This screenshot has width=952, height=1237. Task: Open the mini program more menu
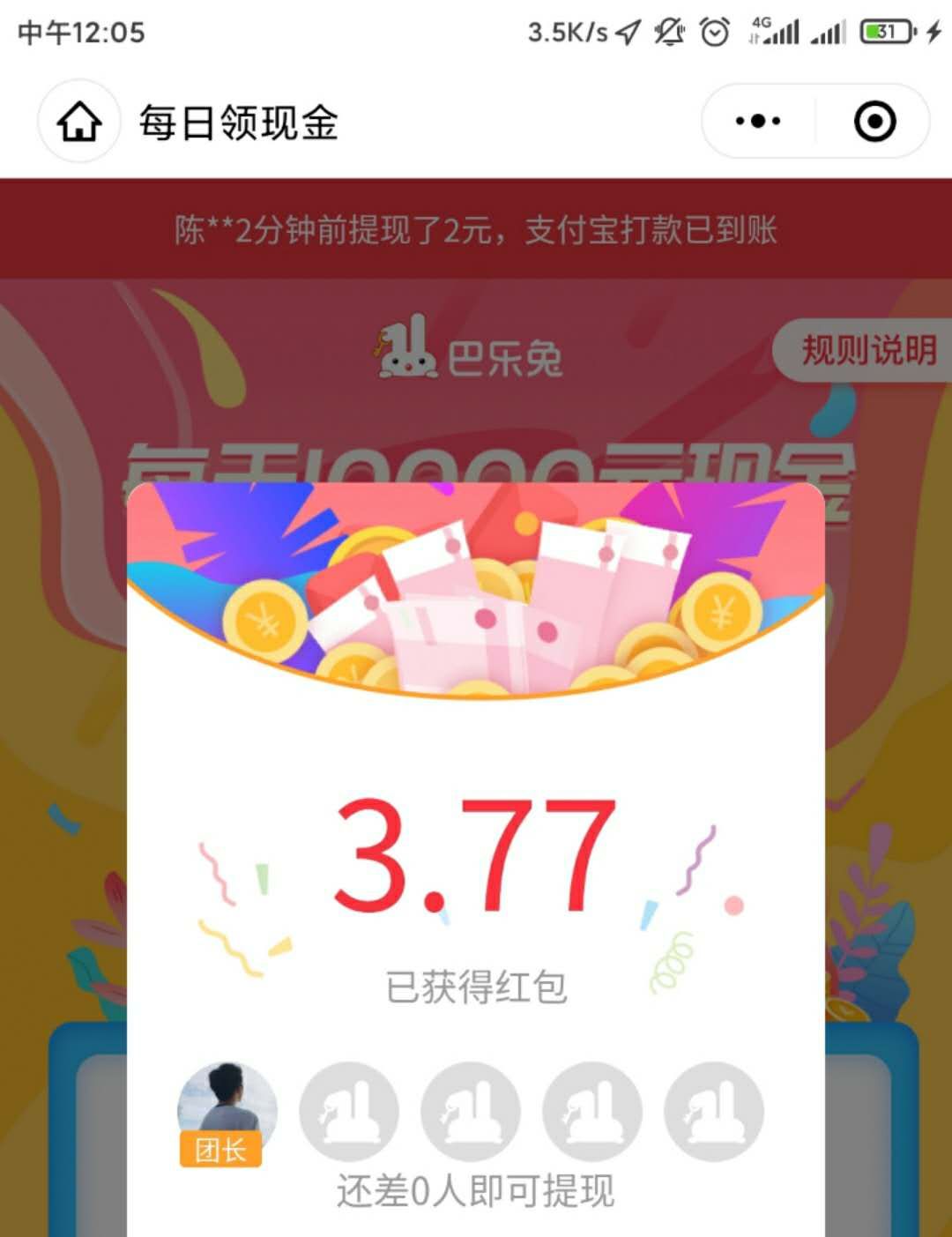coord(758,122)
